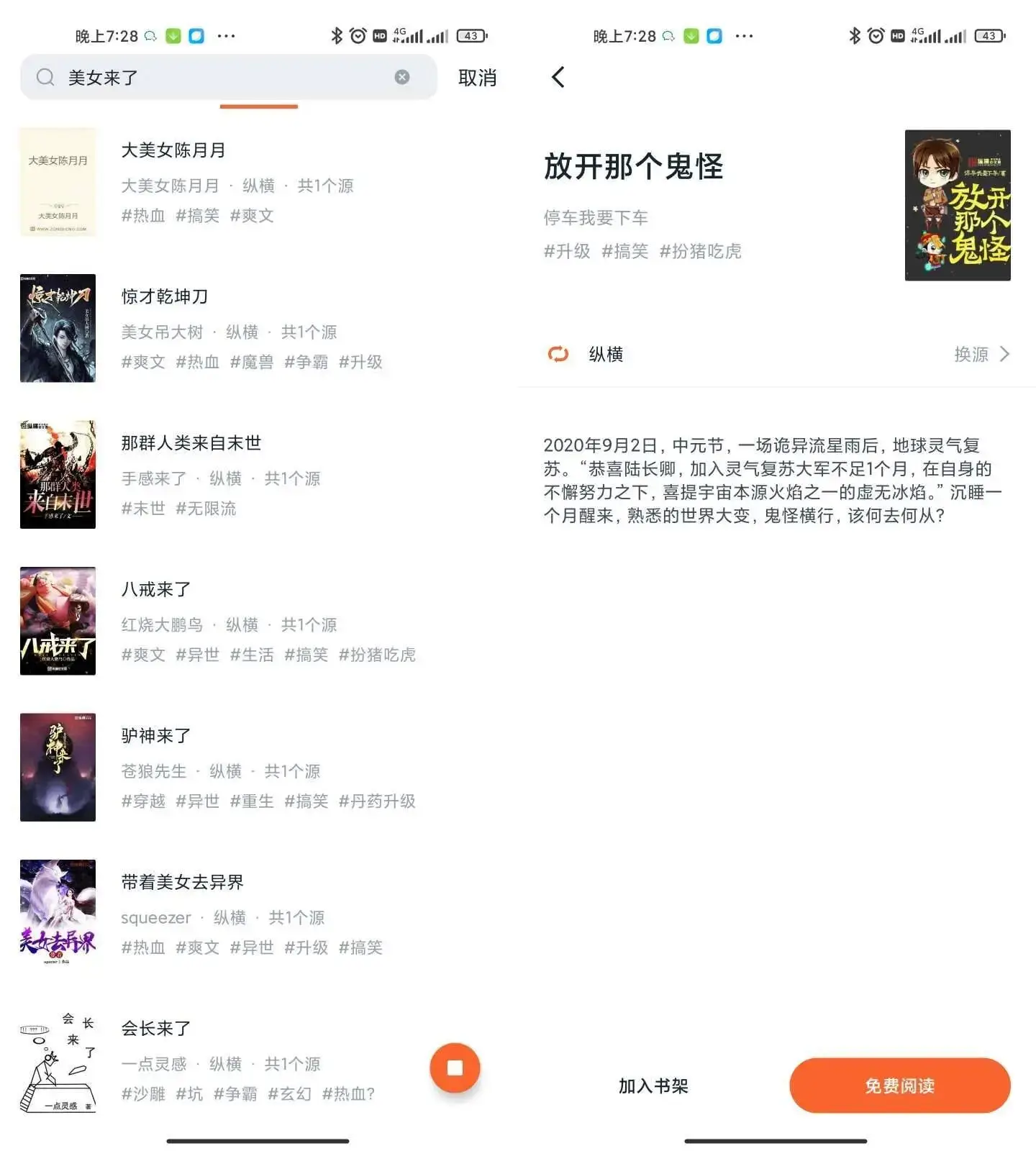This screenshot has height=1151, width=1036.
Task: Click the refresh source icon beside 纵横
Action: pyautogui.click(x=558, y=354)
